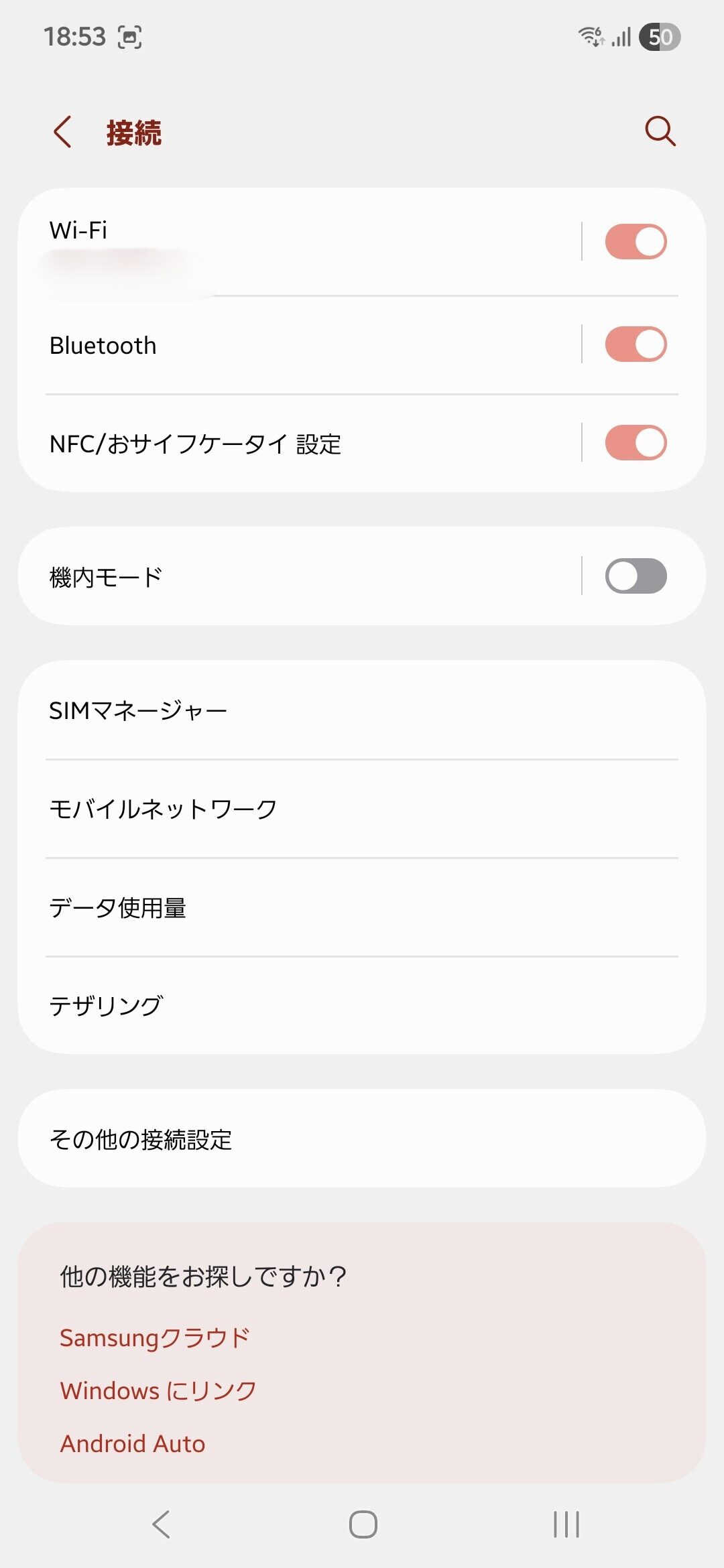
Task: Open モバイルネットワーク settings
Action: [x=164, y=809]
